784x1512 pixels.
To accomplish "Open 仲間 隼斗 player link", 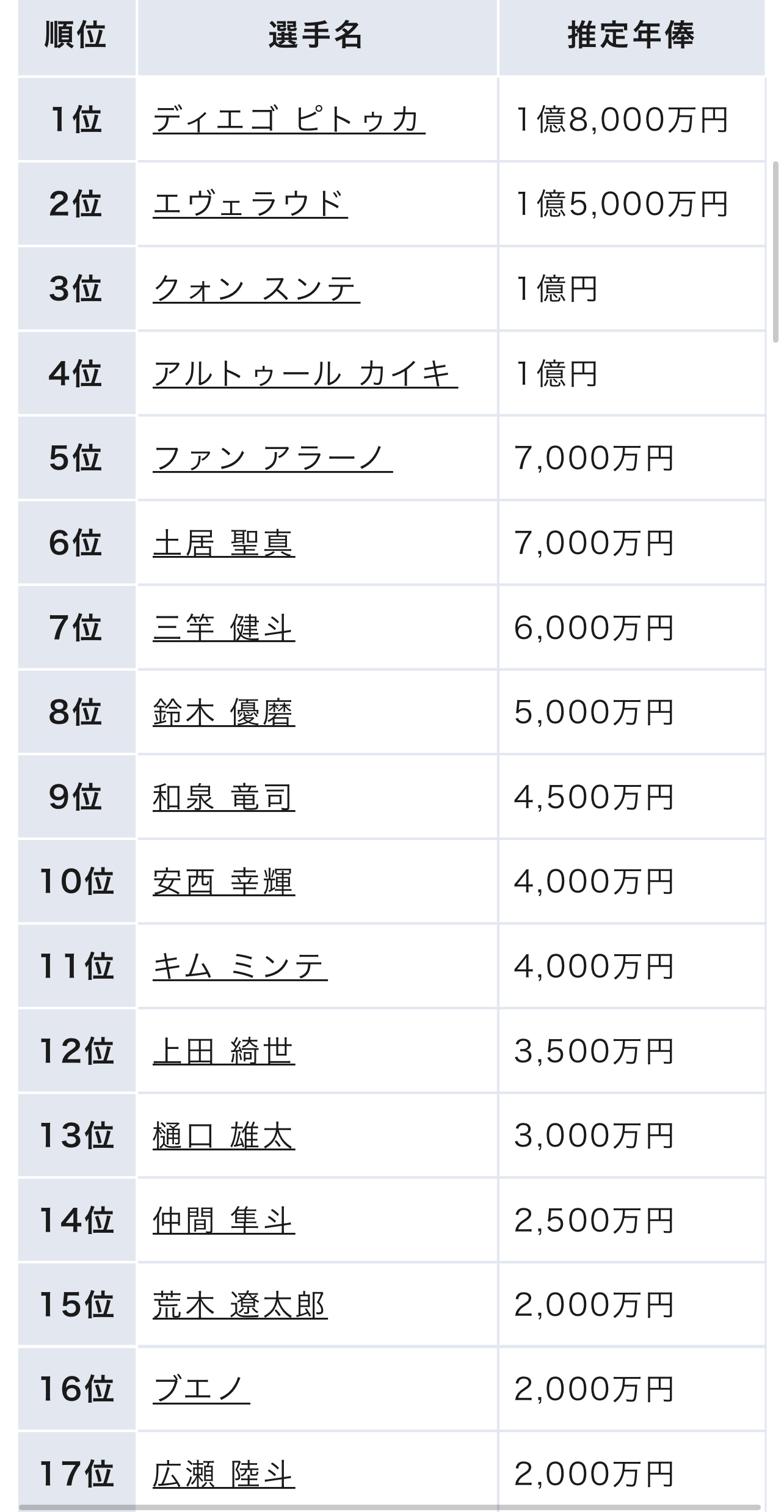I will [x=224, y=1221].
